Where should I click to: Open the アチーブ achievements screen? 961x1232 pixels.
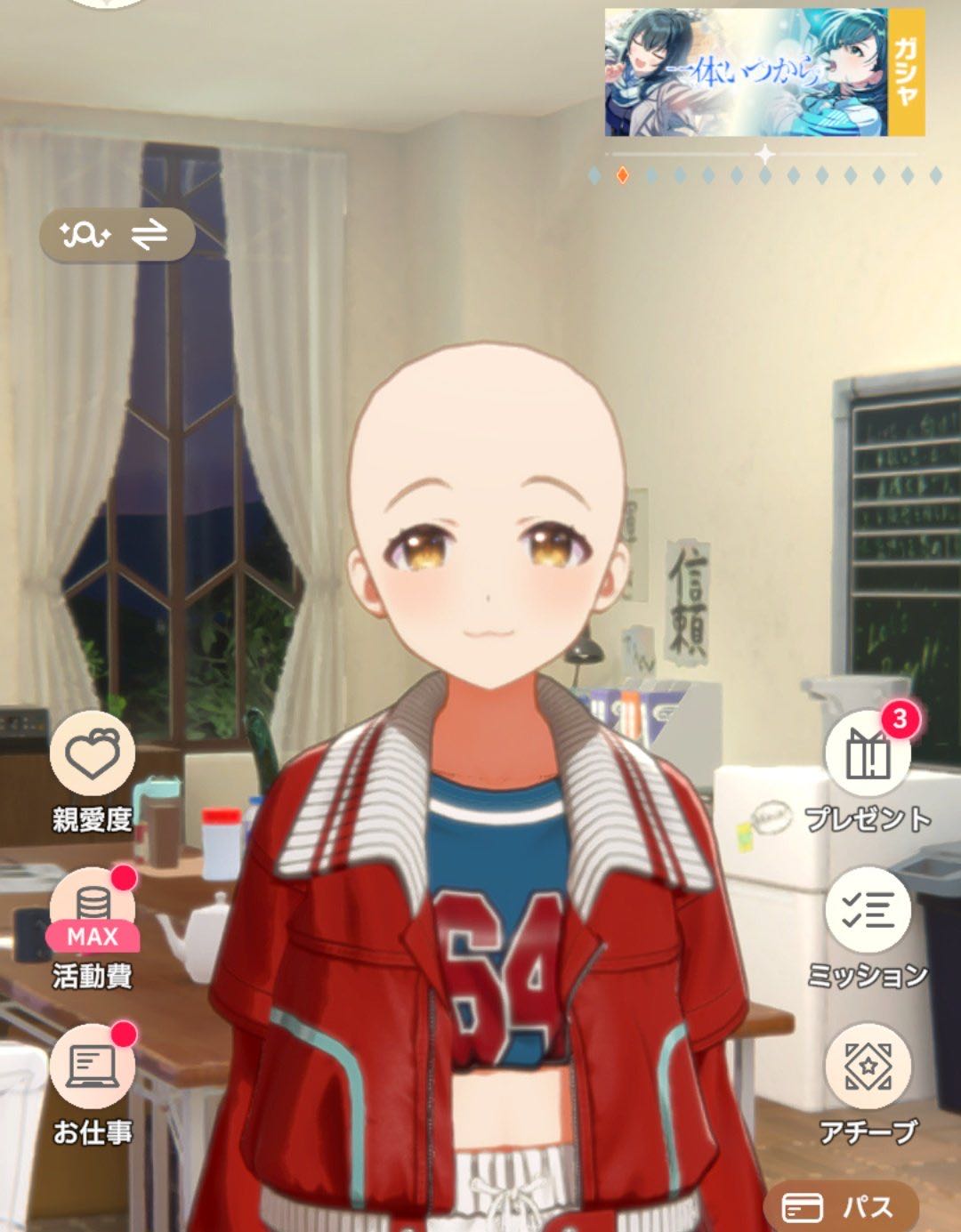coord(868,1067)
